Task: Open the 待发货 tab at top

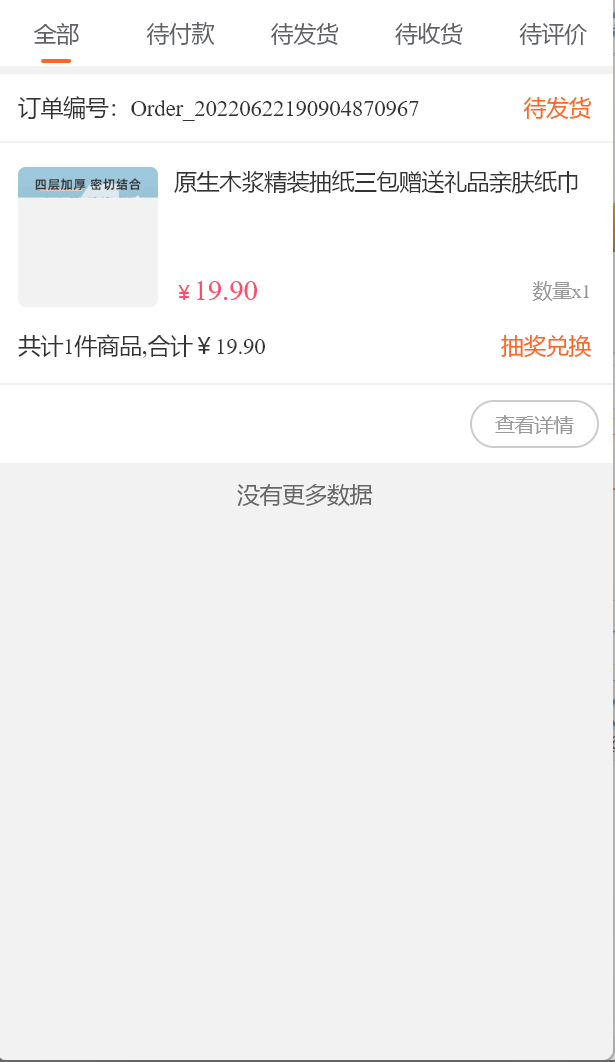Action: coord(304,34)
